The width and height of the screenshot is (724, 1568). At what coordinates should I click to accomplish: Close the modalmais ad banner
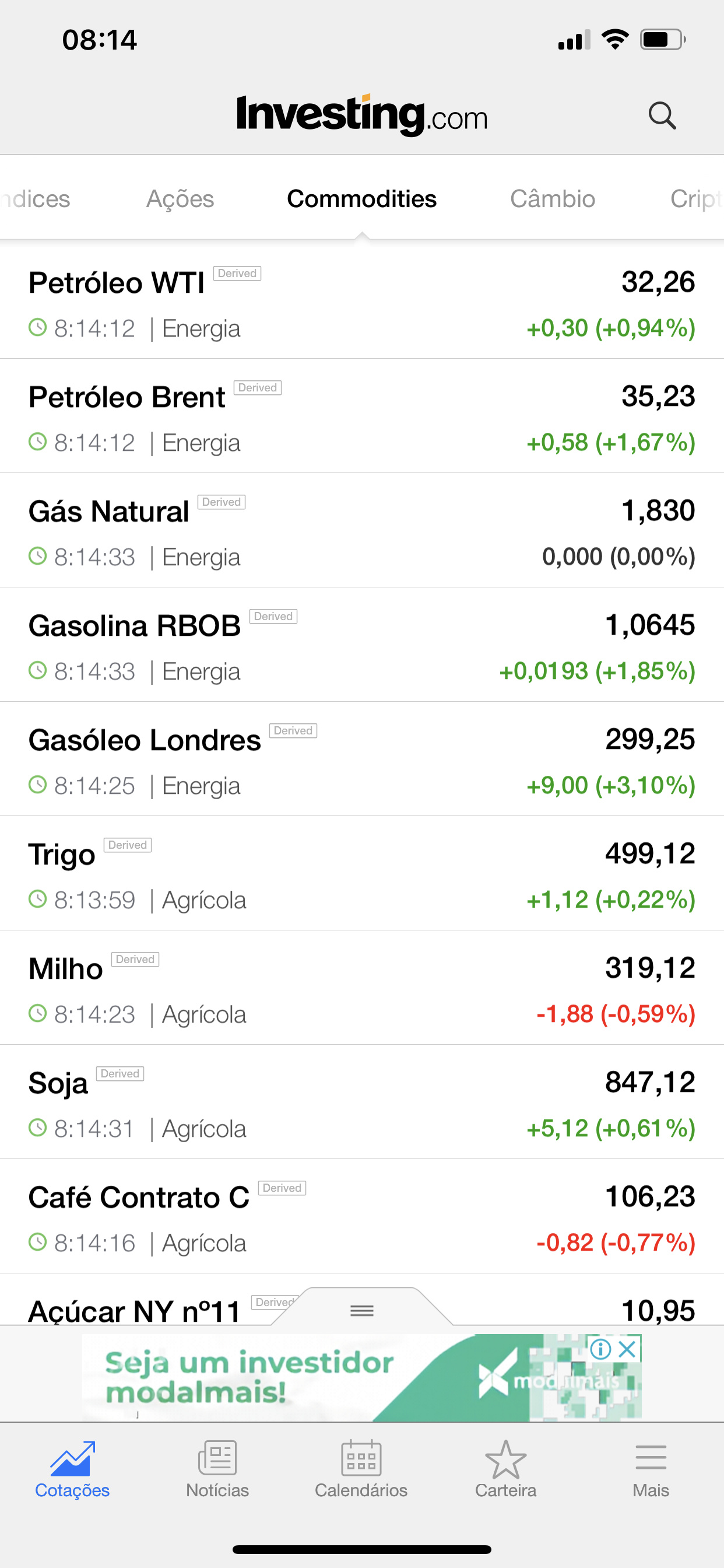(627, 1349)
